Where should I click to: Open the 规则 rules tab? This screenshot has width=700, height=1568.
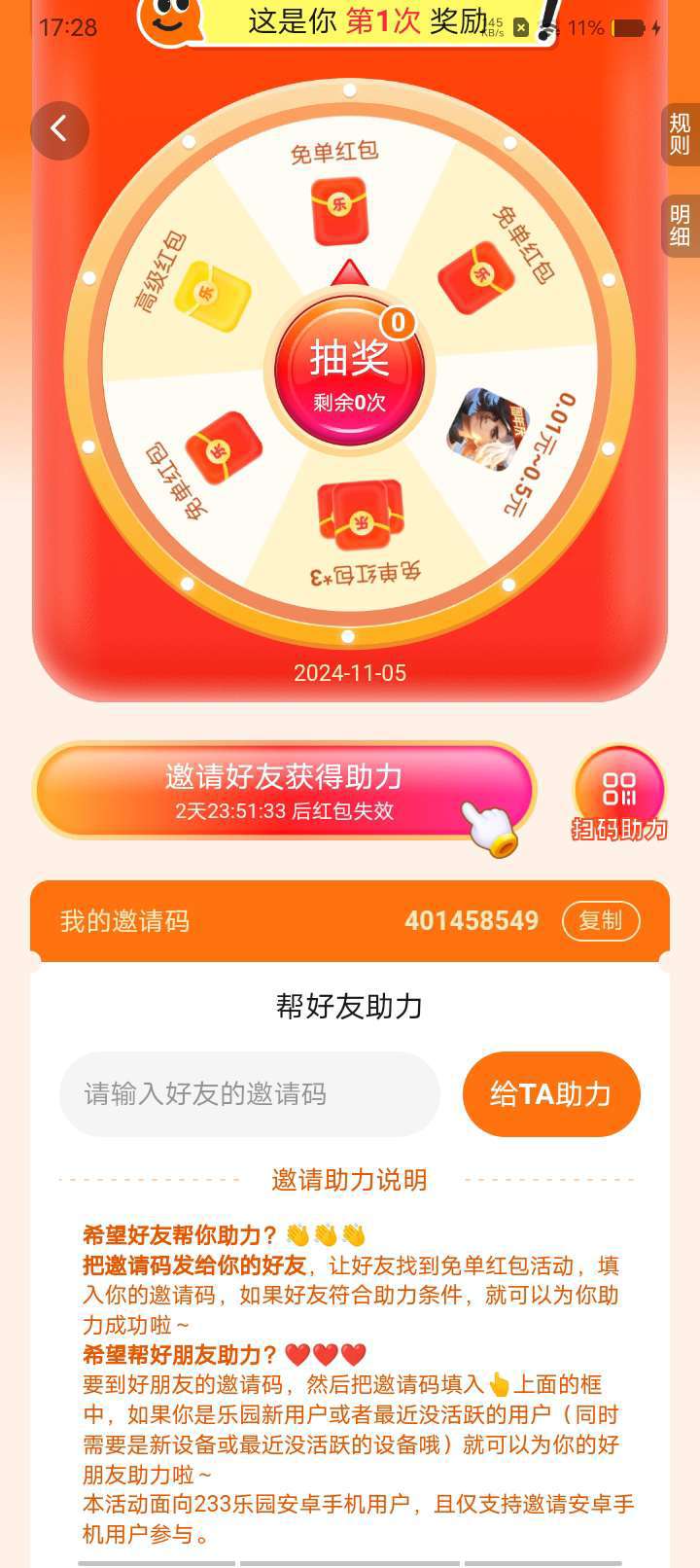click(680, 134)
